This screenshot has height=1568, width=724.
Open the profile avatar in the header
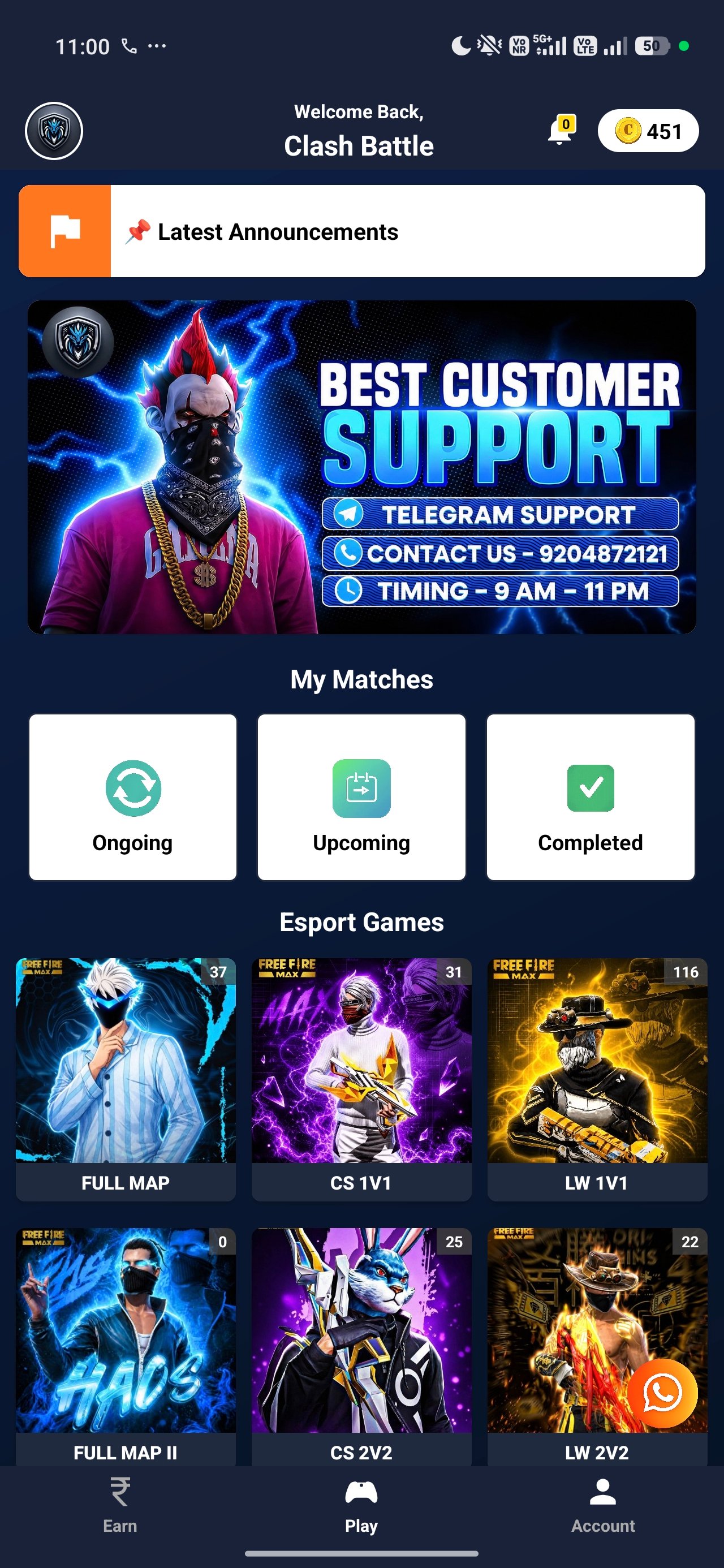coord(54,131)
